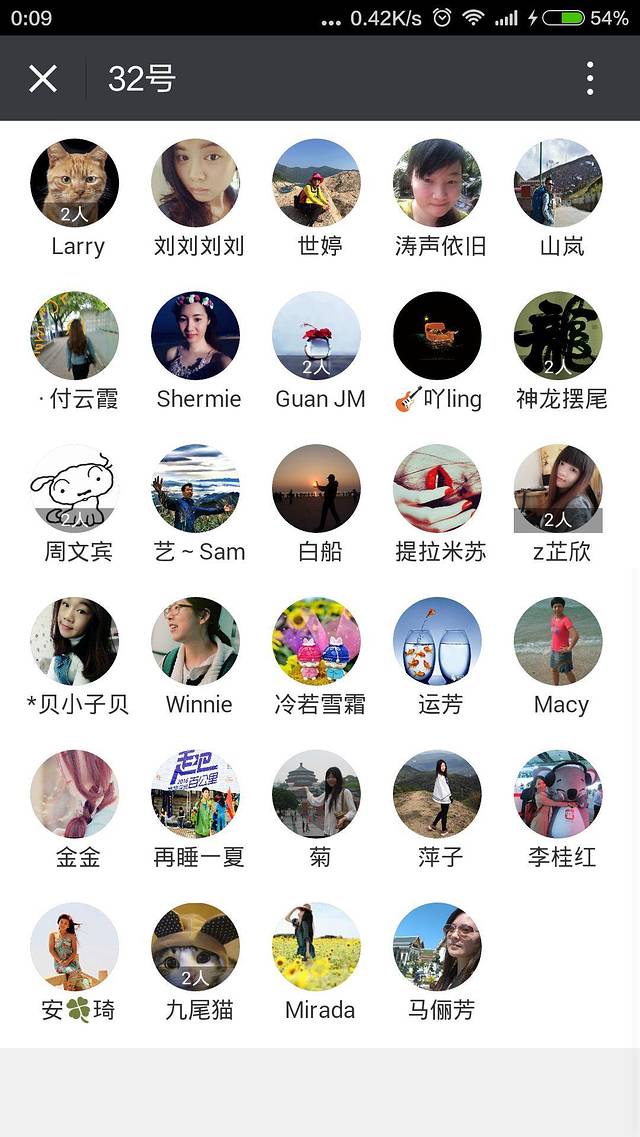View Guan JM's profile
This screenshot has height=1137, width=640.
(317, 336)
